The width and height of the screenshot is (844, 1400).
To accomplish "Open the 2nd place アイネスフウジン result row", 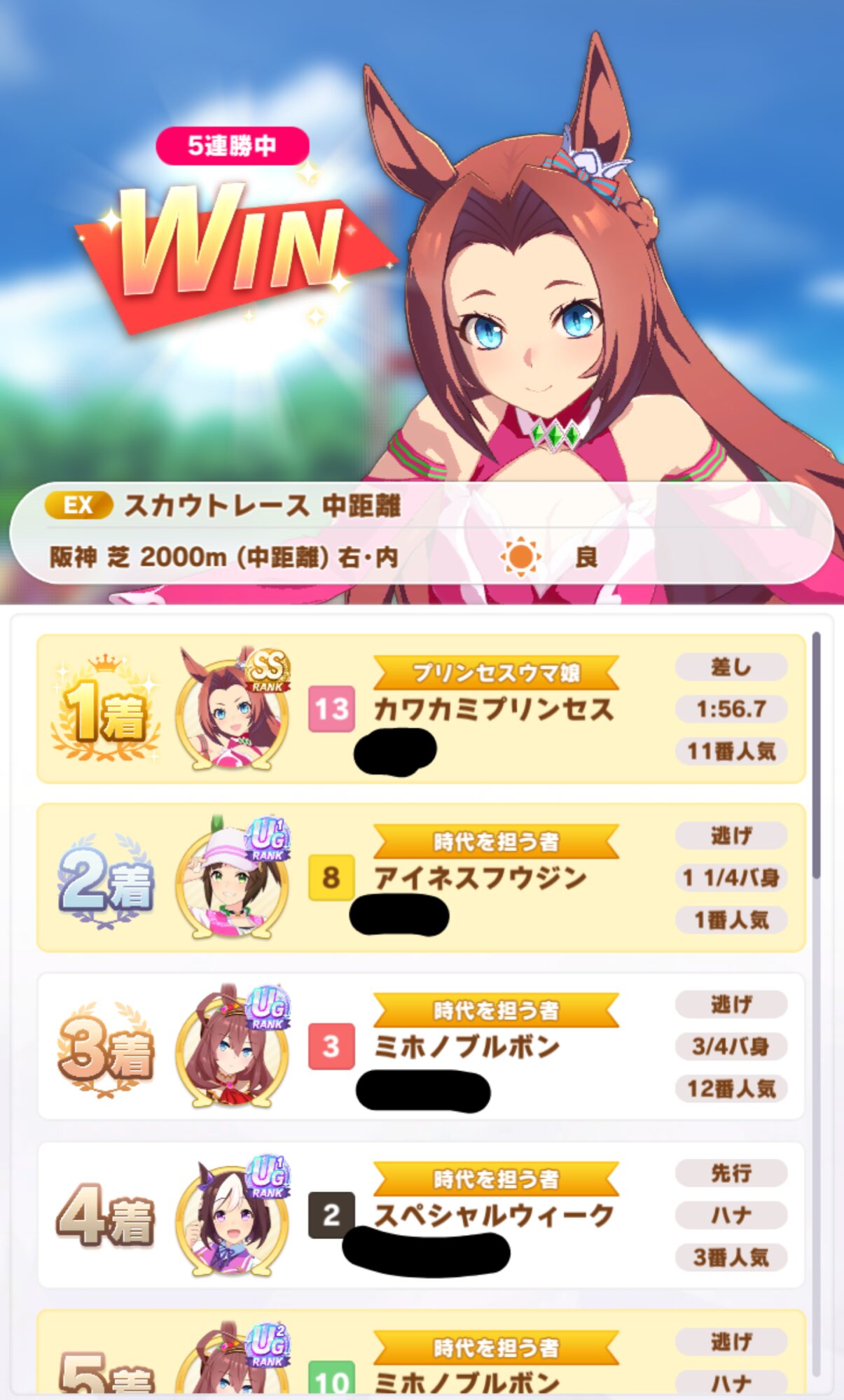I will coord(421,877).
